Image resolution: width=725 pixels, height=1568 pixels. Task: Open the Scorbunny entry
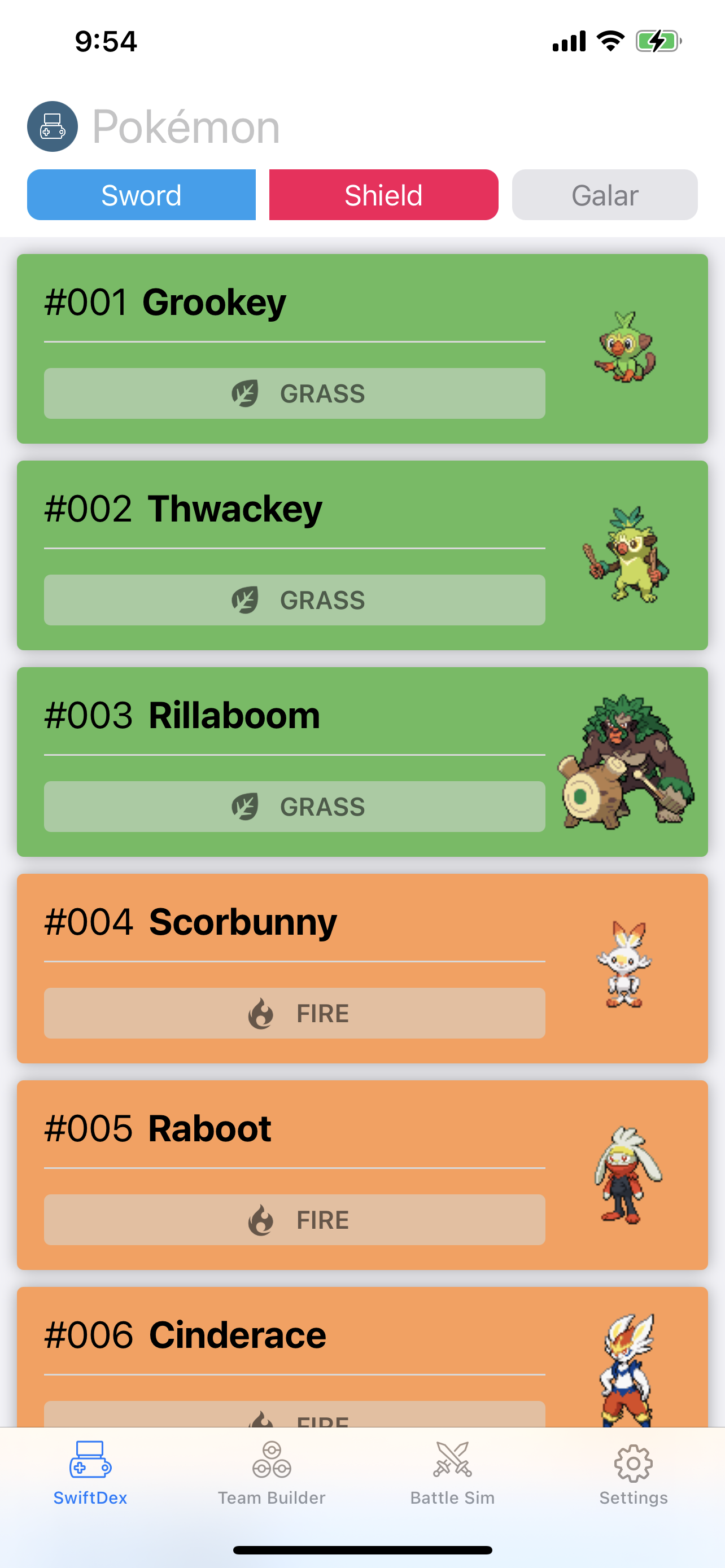[x=362, y=969]
